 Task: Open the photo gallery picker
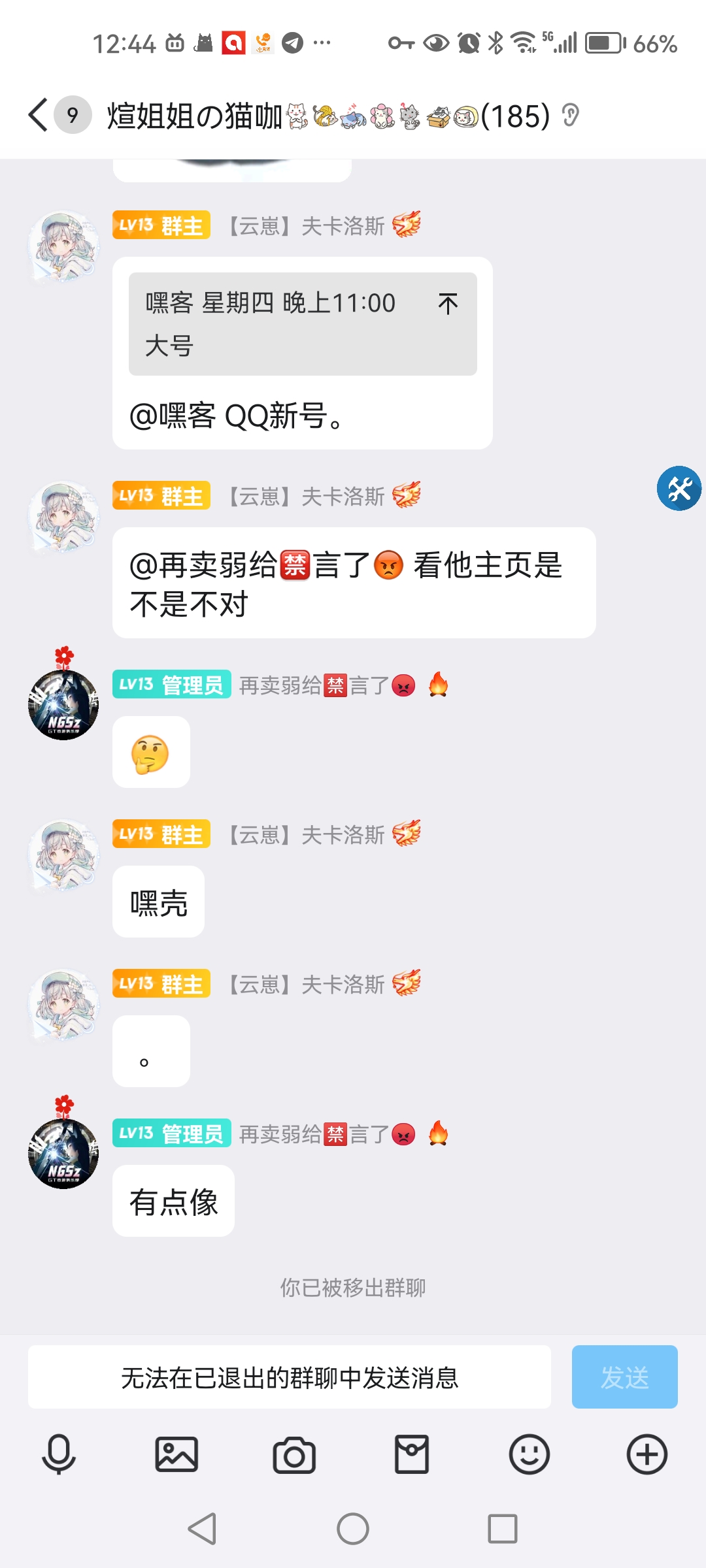176,1454
